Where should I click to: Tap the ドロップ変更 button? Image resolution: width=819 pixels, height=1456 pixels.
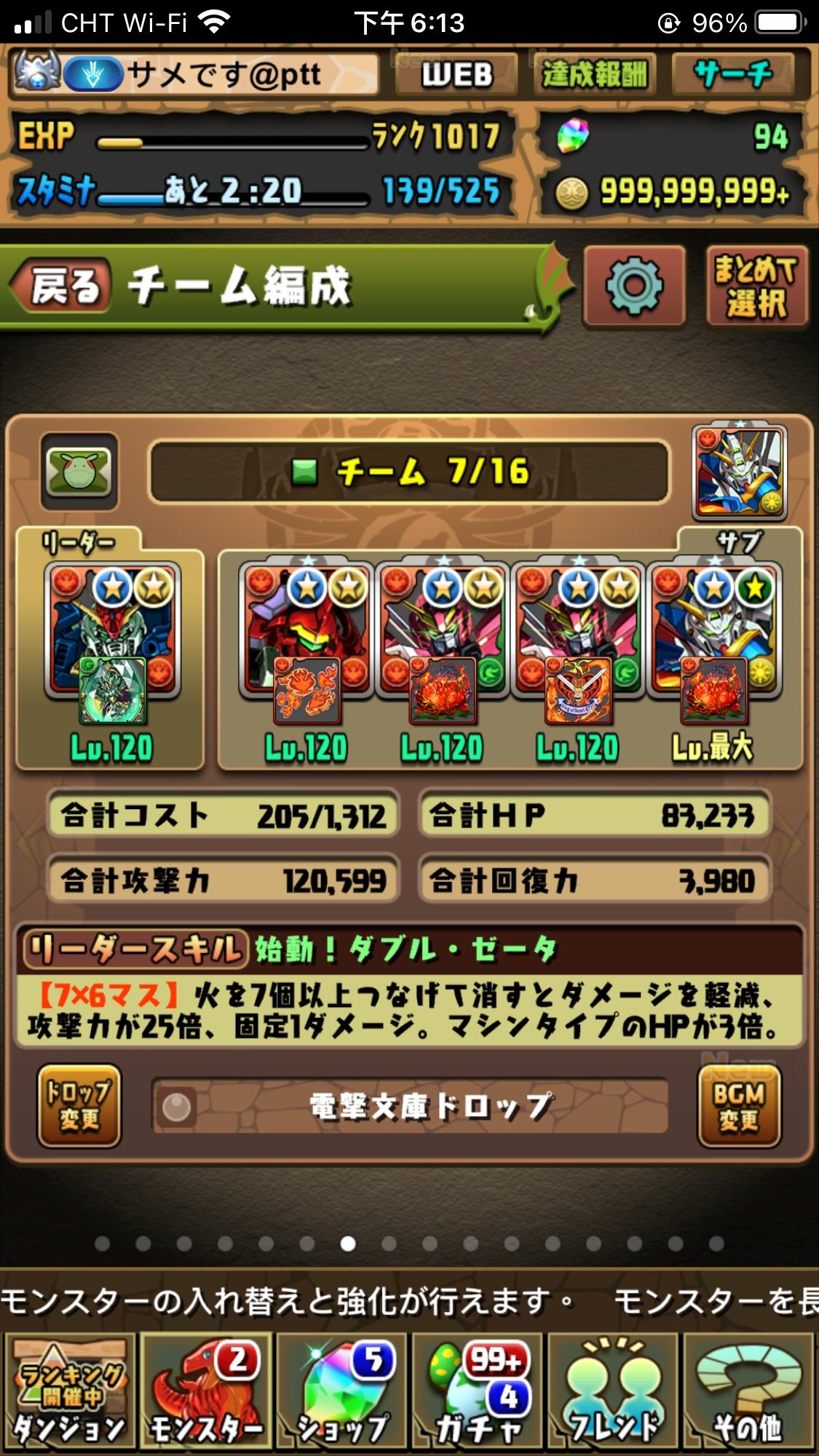pyautogui.click(x=79, y=1105)
